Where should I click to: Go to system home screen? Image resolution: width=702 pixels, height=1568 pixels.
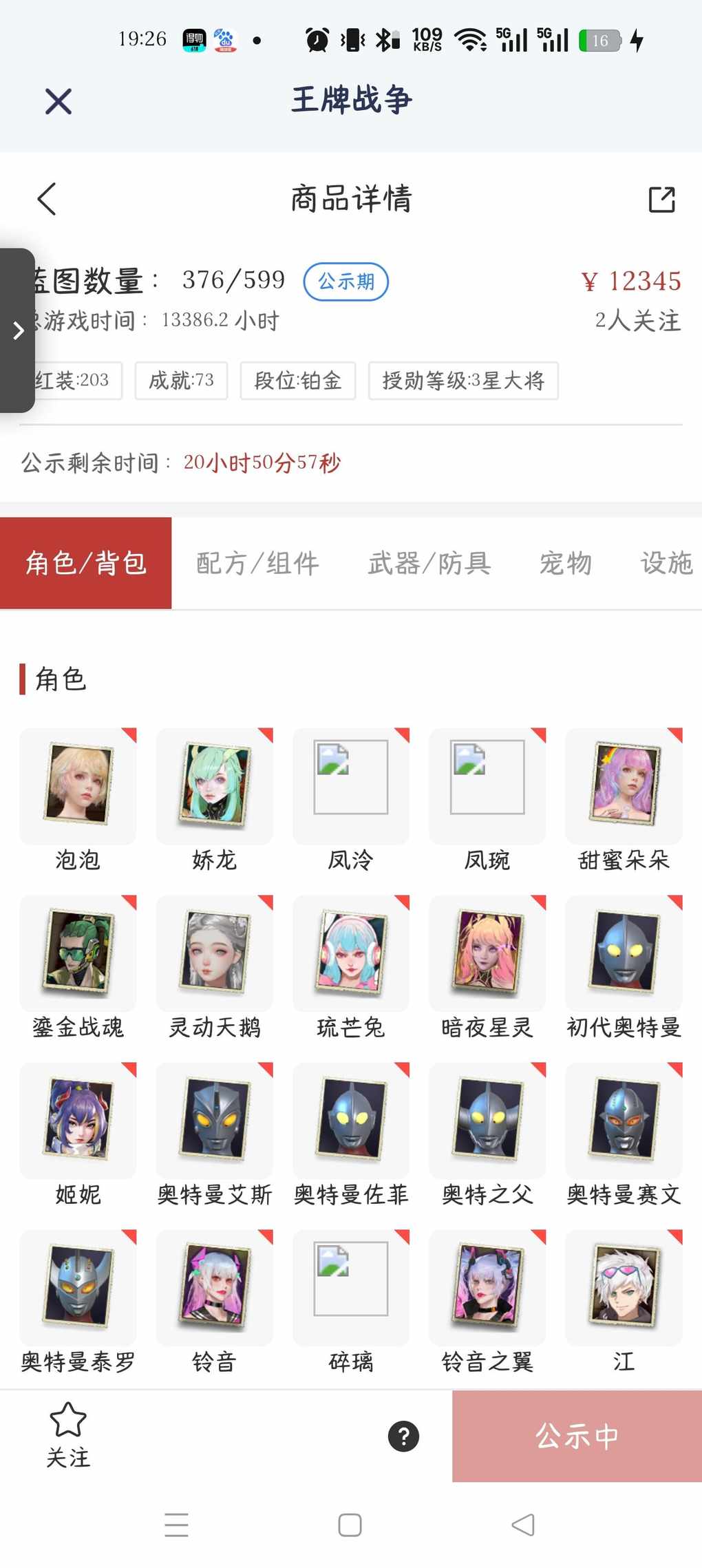(350, 1525)
